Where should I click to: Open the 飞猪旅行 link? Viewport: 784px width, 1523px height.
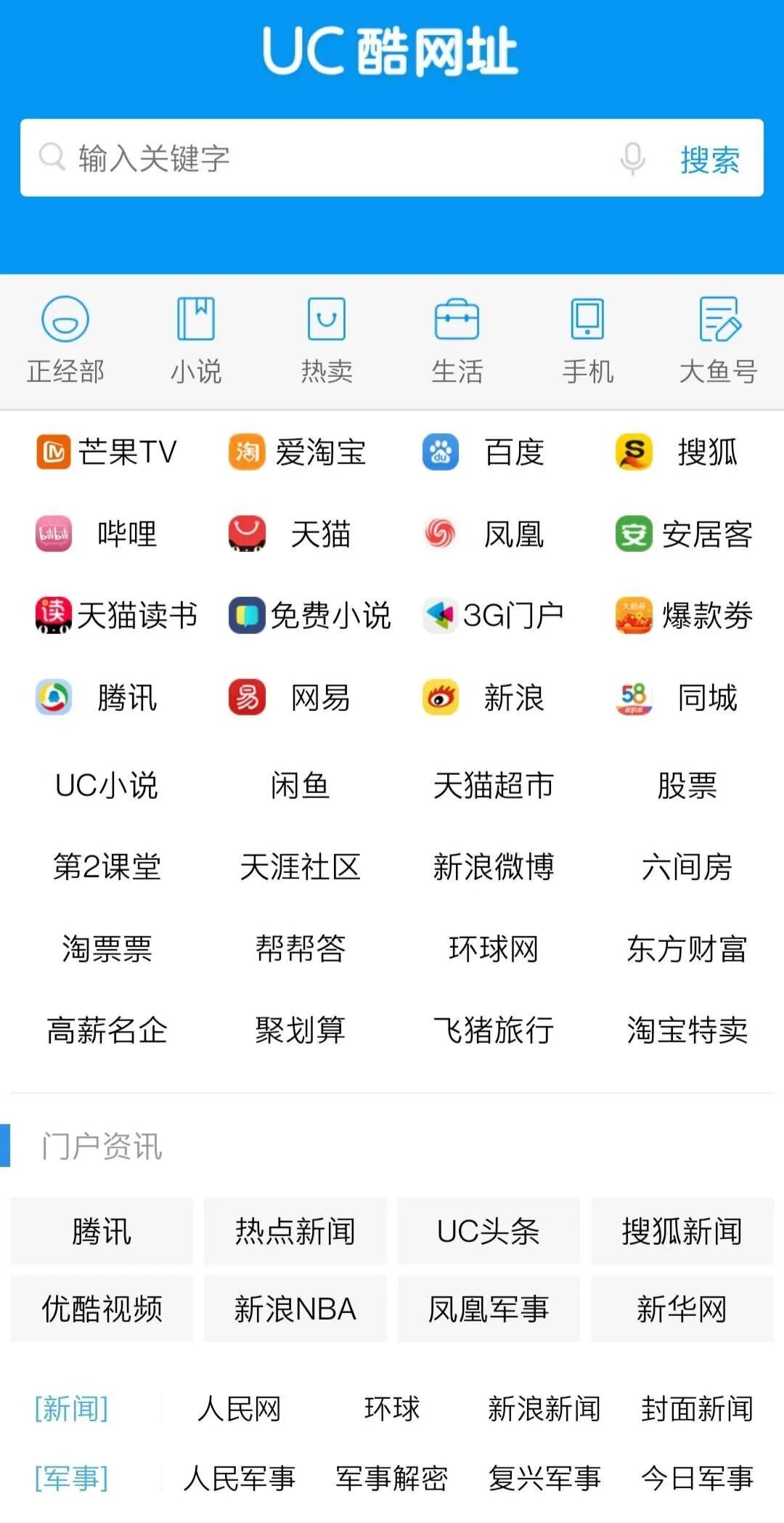pos(494,1030)
